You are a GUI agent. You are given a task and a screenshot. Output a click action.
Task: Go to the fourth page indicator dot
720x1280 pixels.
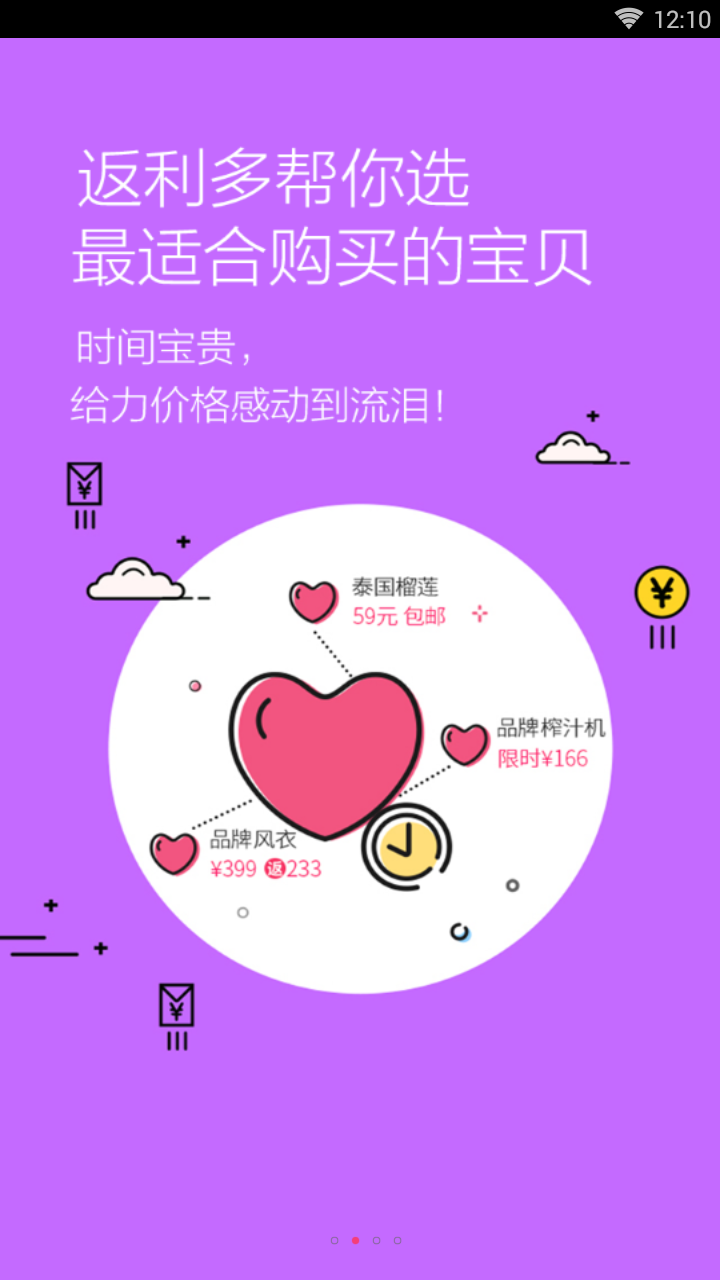tap(397, 1240)
